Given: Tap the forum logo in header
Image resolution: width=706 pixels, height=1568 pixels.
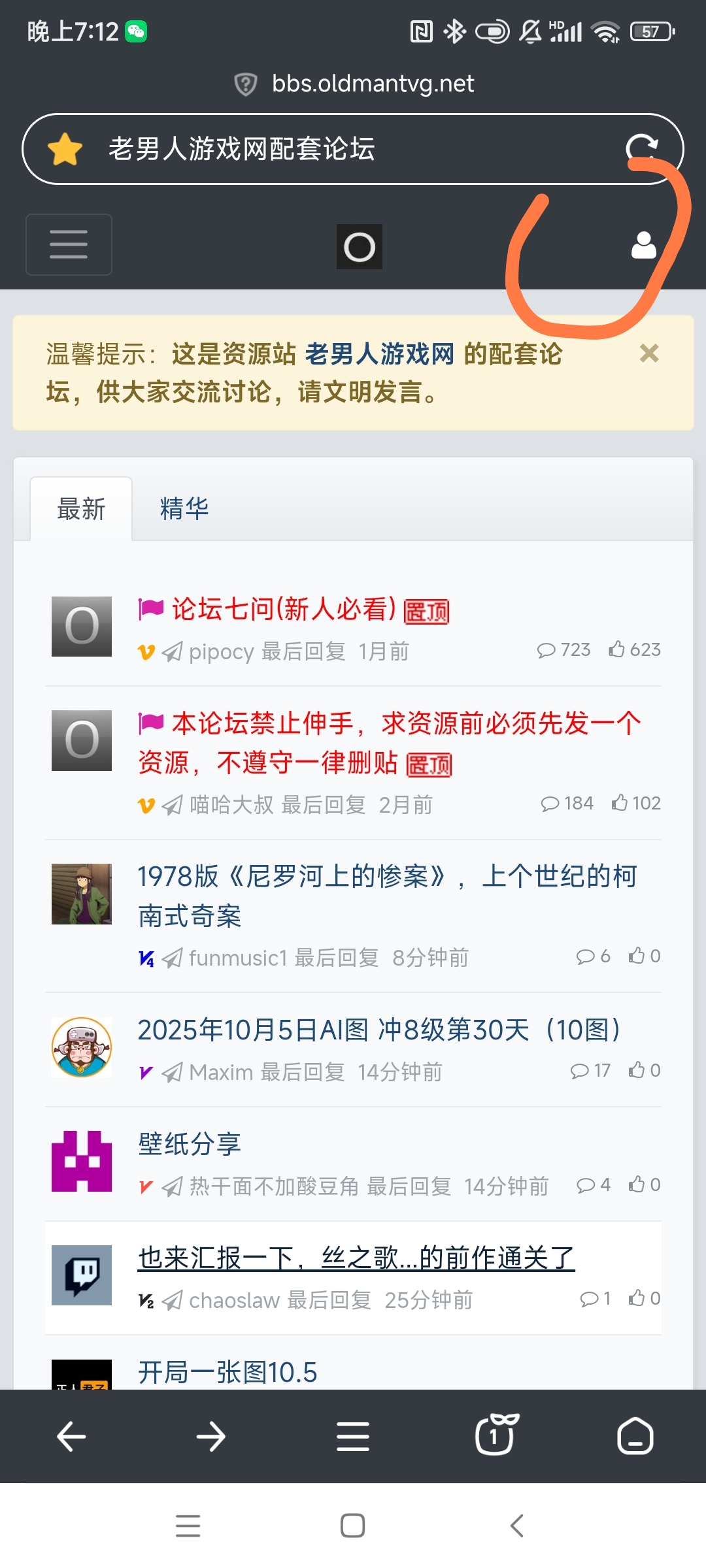Looking at the screenshot, I should pos(359,247).
